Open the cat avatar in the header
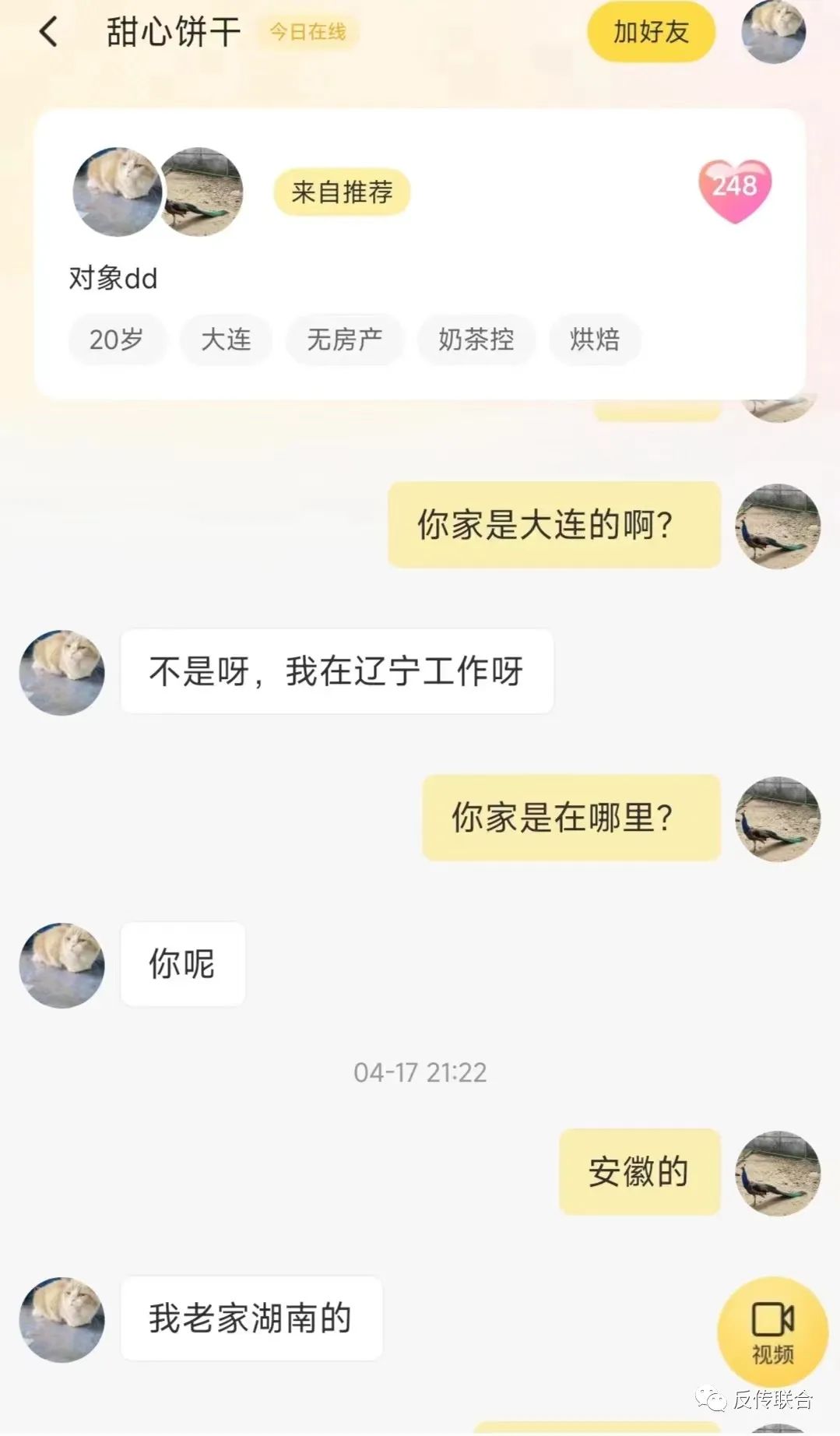Viewport: 840px width, 1436px height. click(x=773, y=32)
